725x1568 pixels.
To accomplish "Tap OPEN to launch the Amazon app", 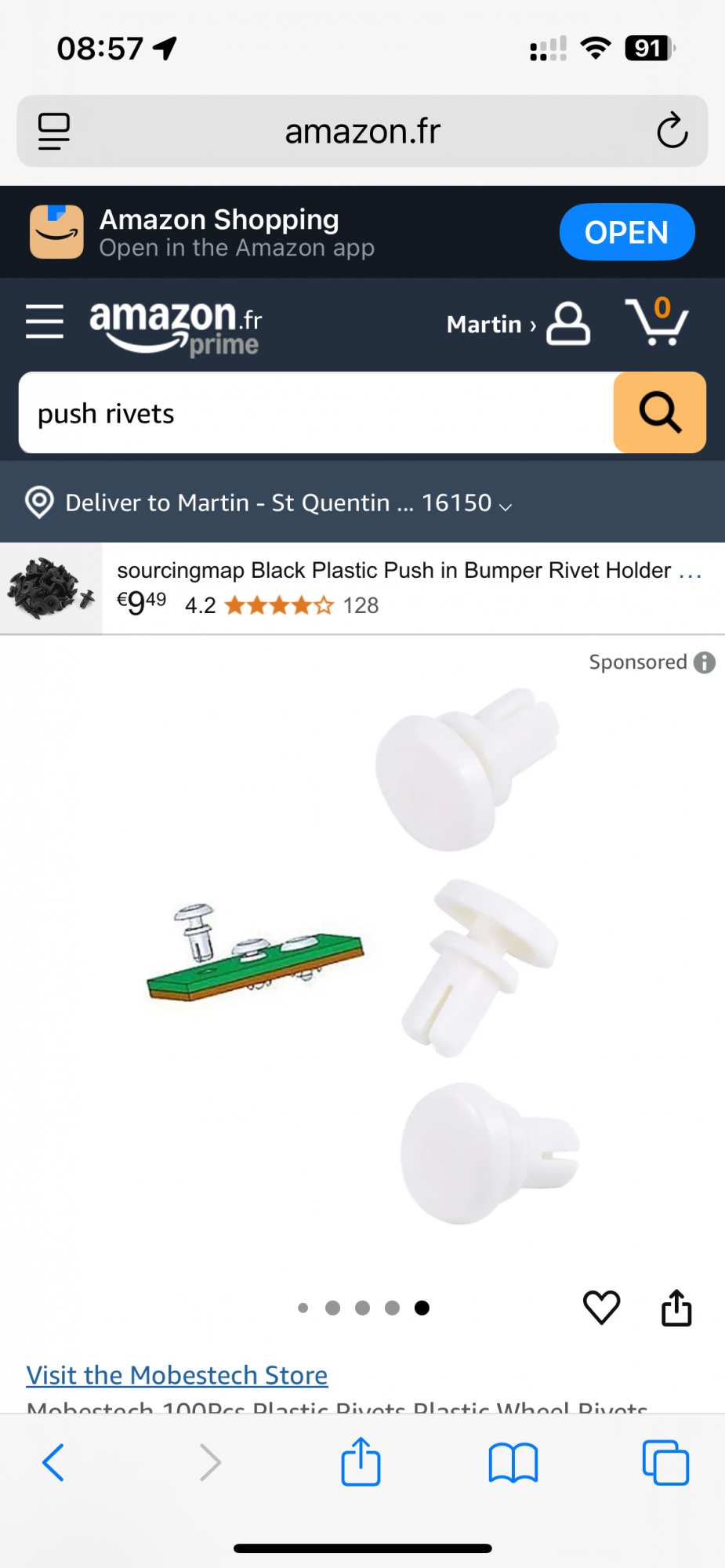I will click(x=627, y=232).
